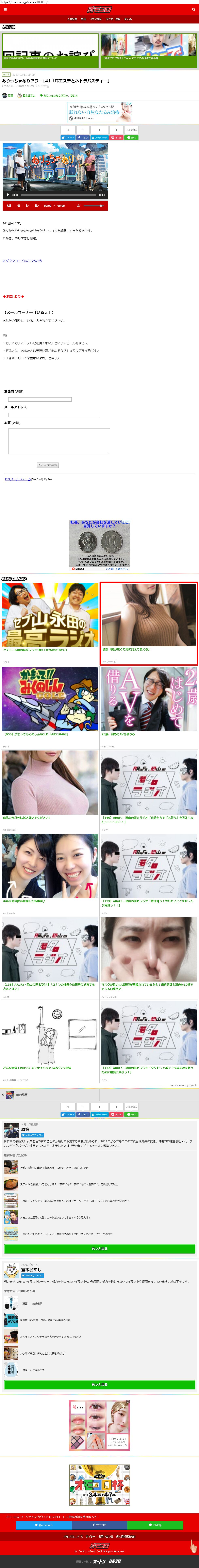Open the hamburger menu at the top
The height and width of the screenshot is (1568, 199).
tap(4, 10)
